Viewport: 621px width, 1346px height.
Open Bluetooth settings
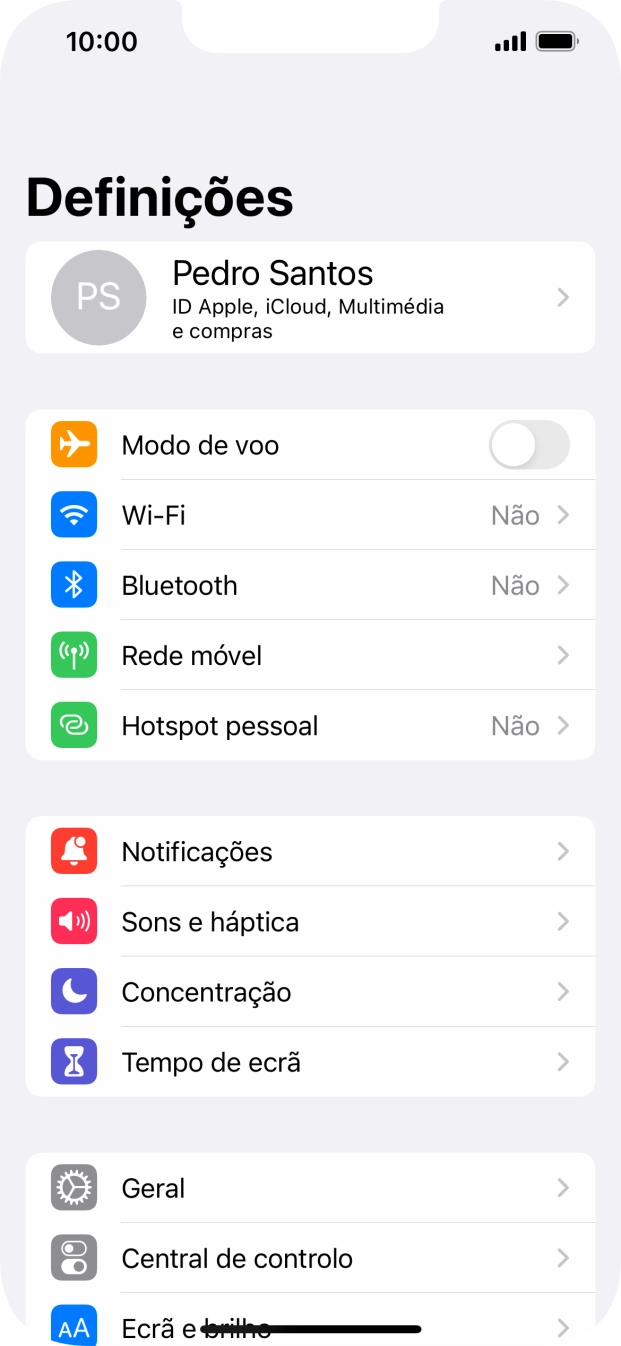310,585
